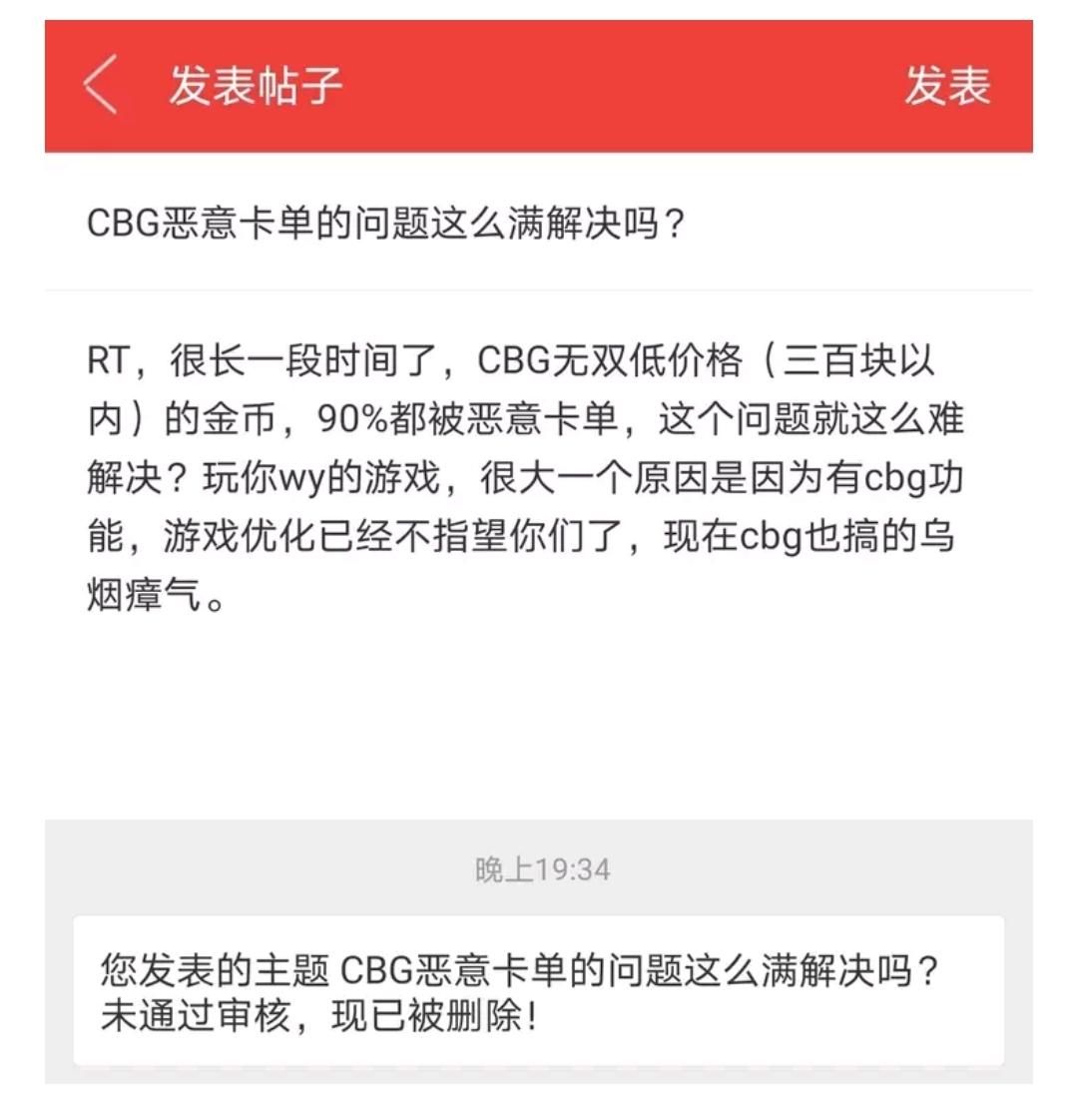Edit the post title about CBG恶意卡单

539,223
